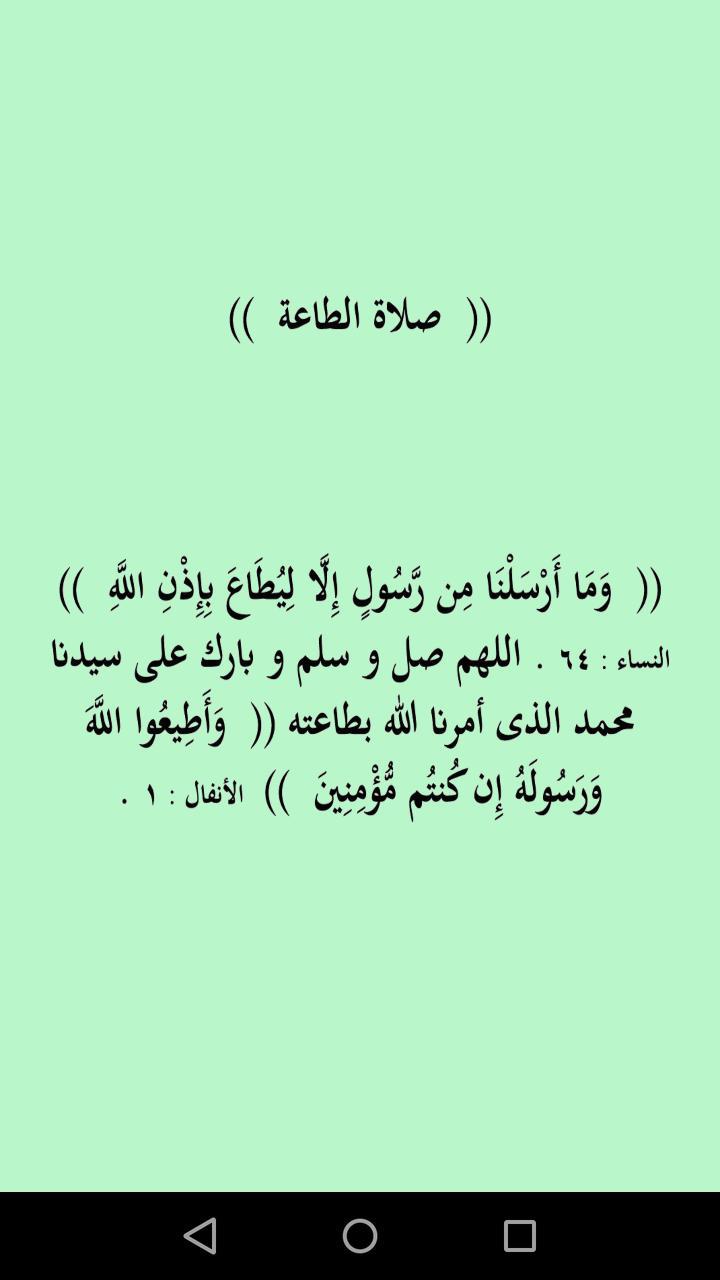Tap the green background above the title

pyautogui.click(x=360, y=150)
